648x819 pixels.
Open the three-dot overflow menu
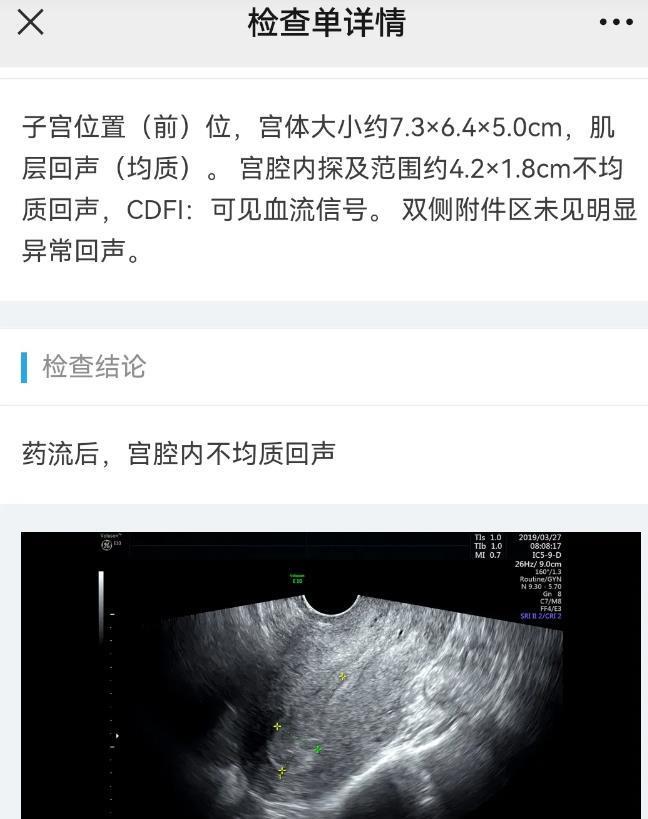pyautogui.click(x=615, y=23)
